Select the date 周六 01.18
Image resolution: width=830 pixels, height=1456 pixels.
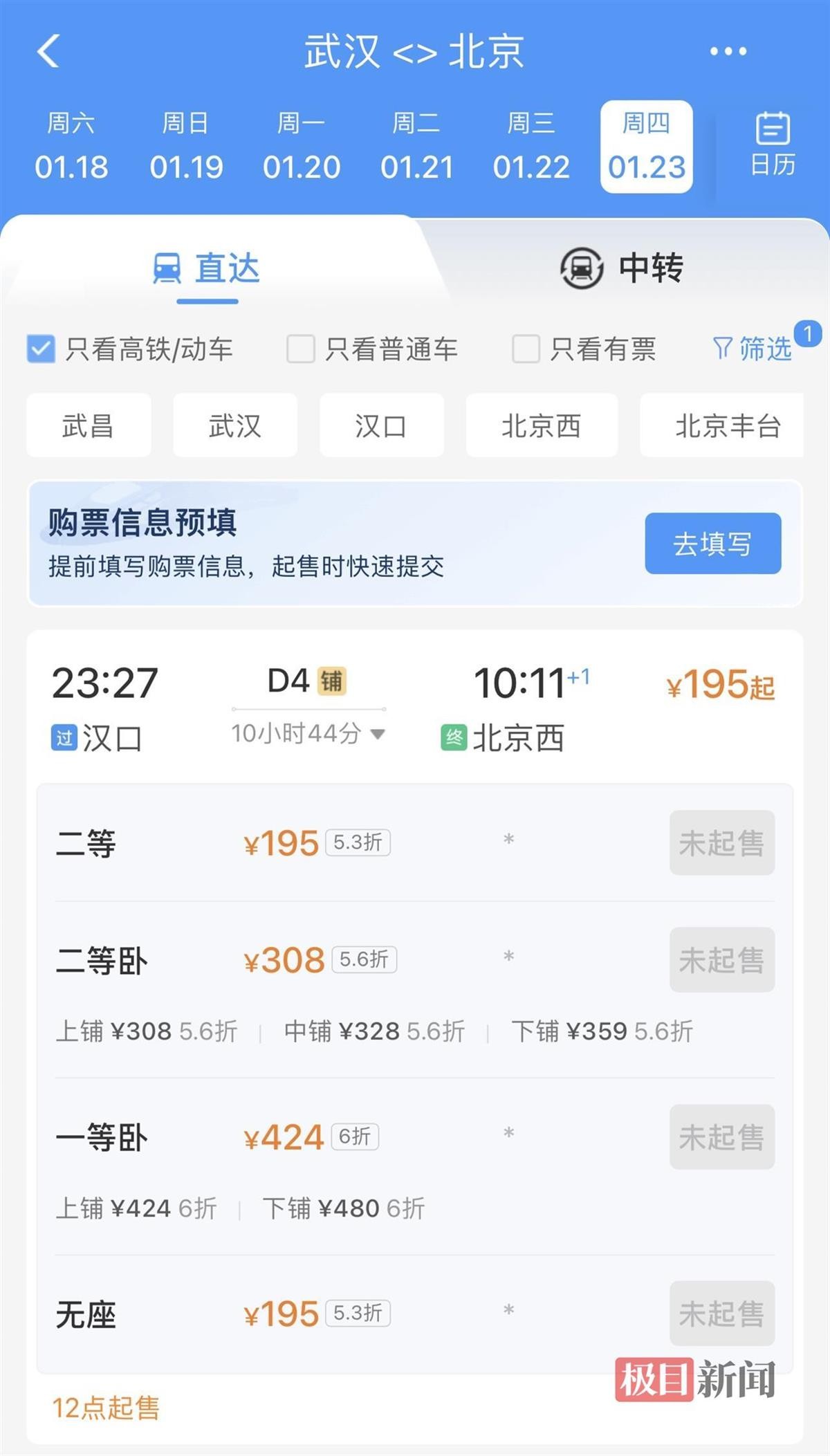pos(71,147)
